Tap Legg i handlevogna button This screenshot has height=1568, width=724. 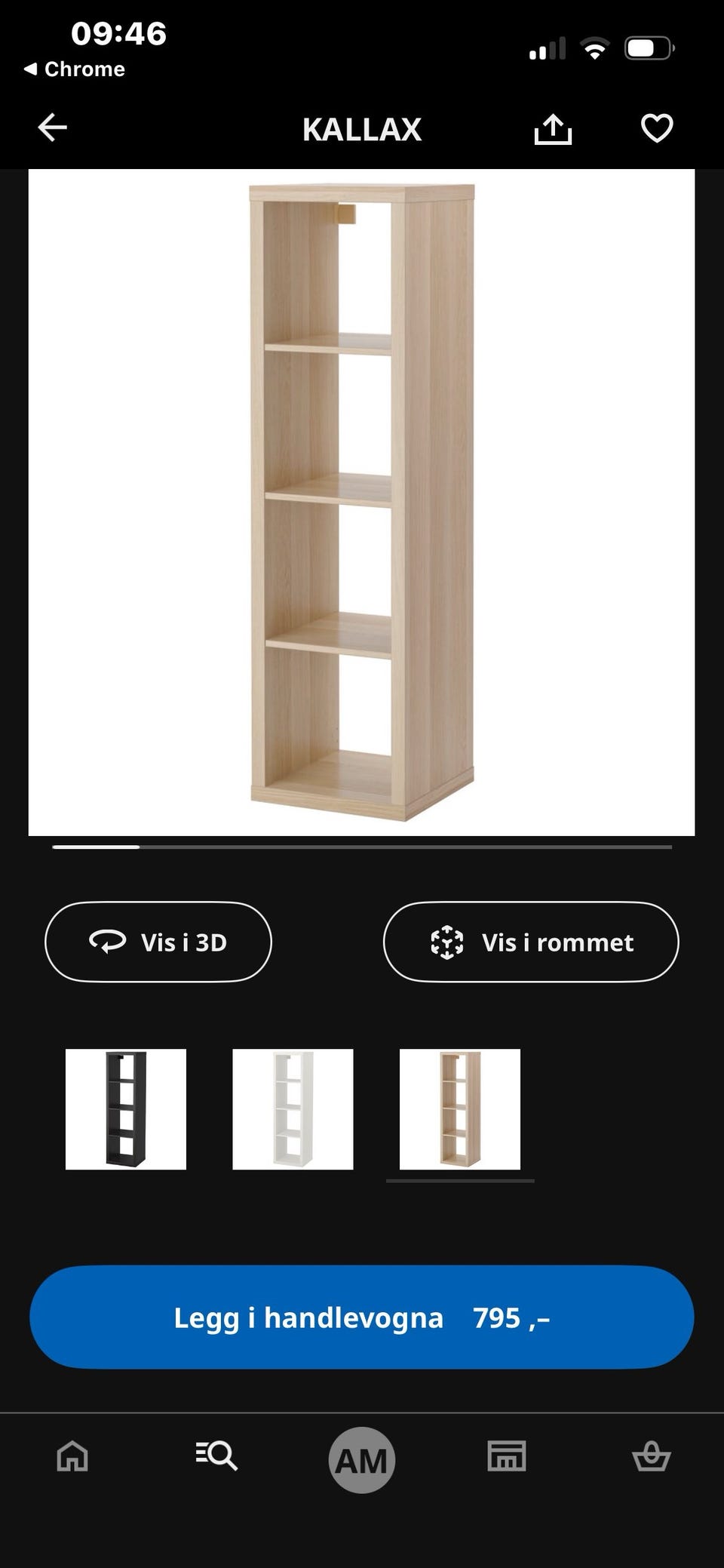pos(361,1317)
